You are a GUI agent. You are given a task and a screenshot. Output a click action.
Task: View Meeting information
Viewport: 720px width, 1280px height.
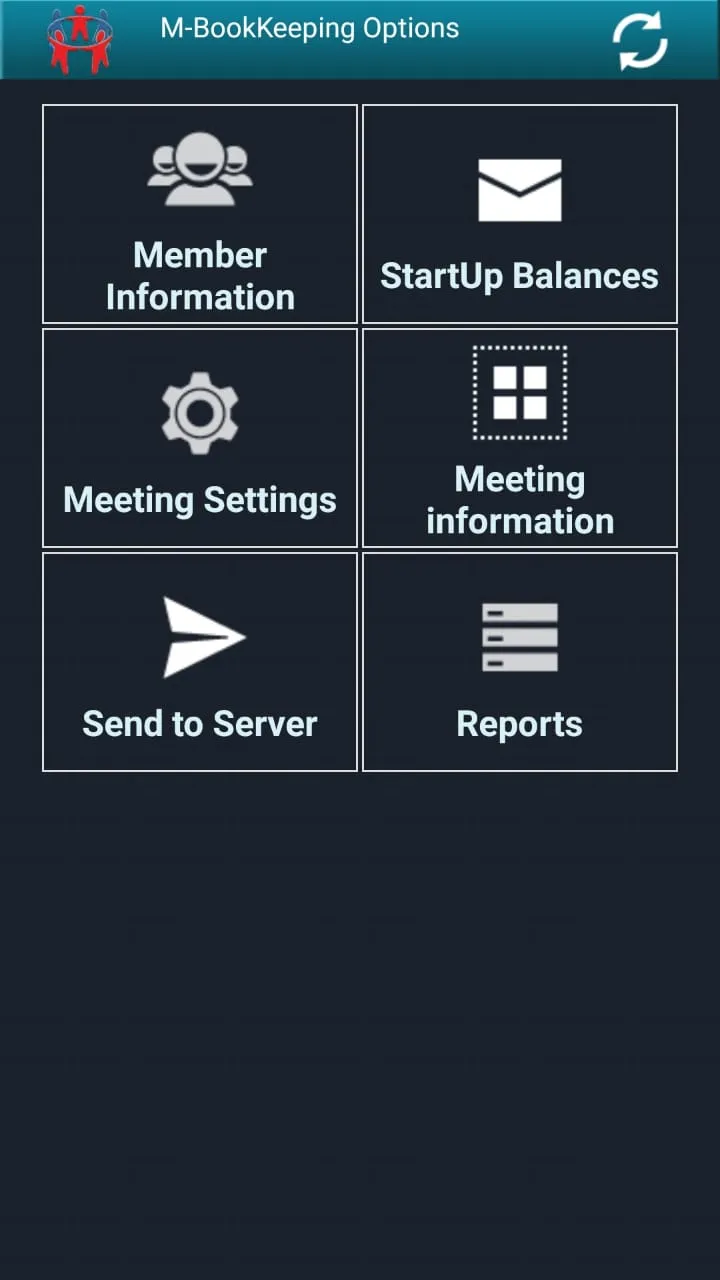[520, 438]
